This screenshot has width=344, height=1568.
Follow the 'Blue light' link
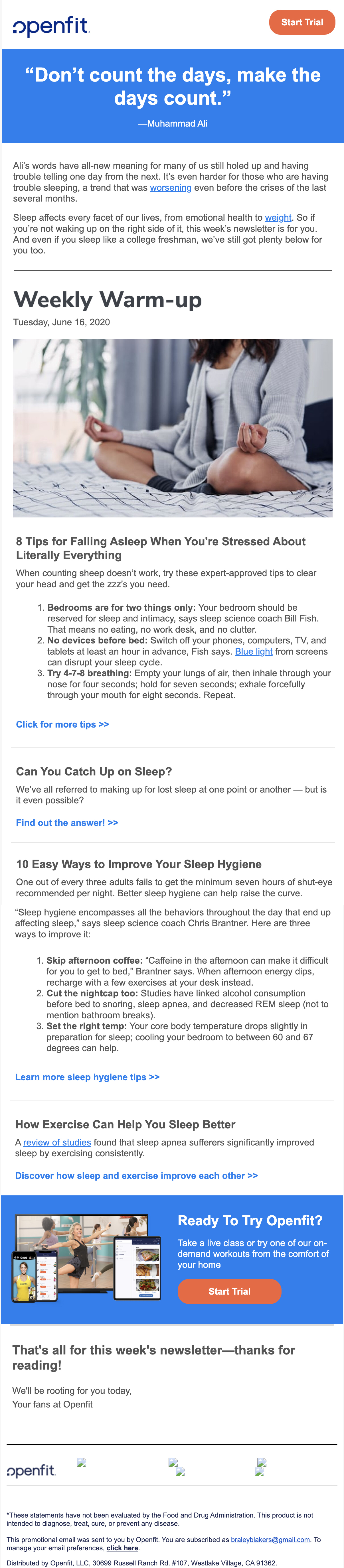coord(253,651)
